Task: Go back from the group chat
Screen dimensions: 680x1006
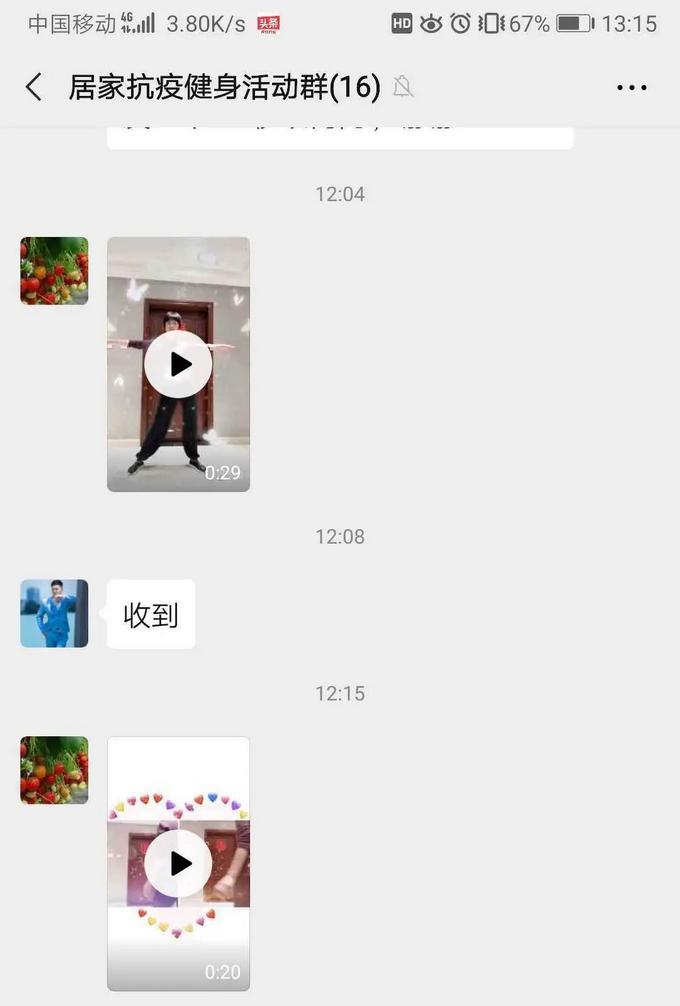Action: [34, 88]
